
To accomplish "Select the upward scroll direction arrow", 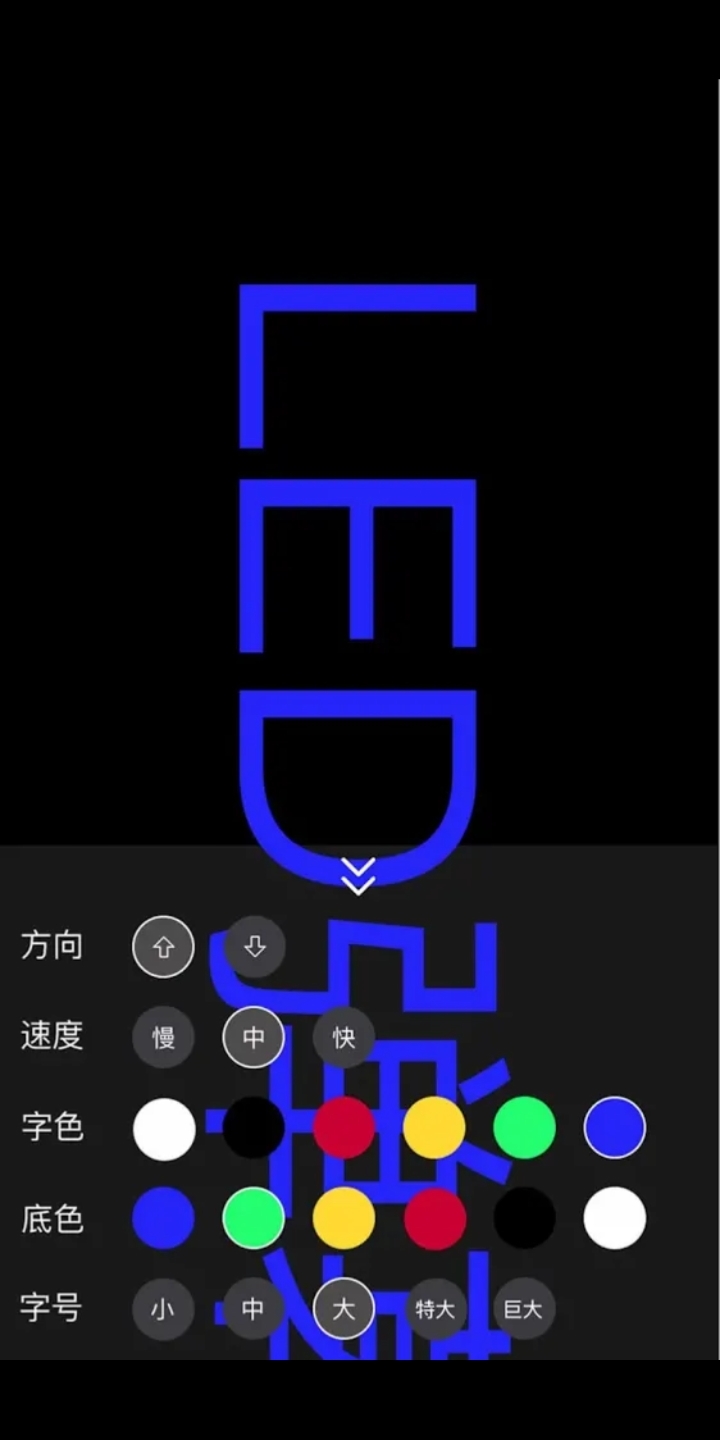I will pos(162,946).
